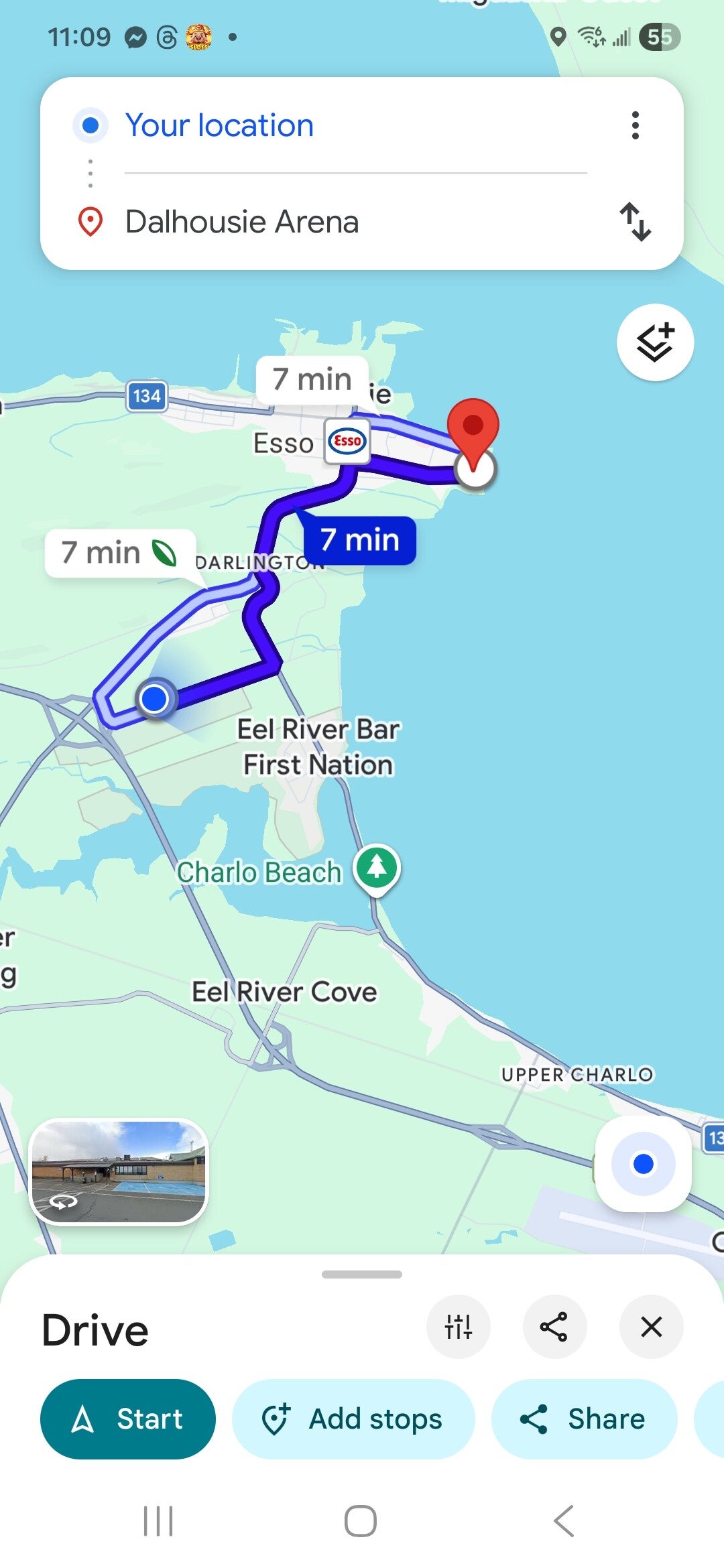Start navigation to Dalhousie Arena
This screenshot has height=1568, width=724.
click(x=128, y=1419)
